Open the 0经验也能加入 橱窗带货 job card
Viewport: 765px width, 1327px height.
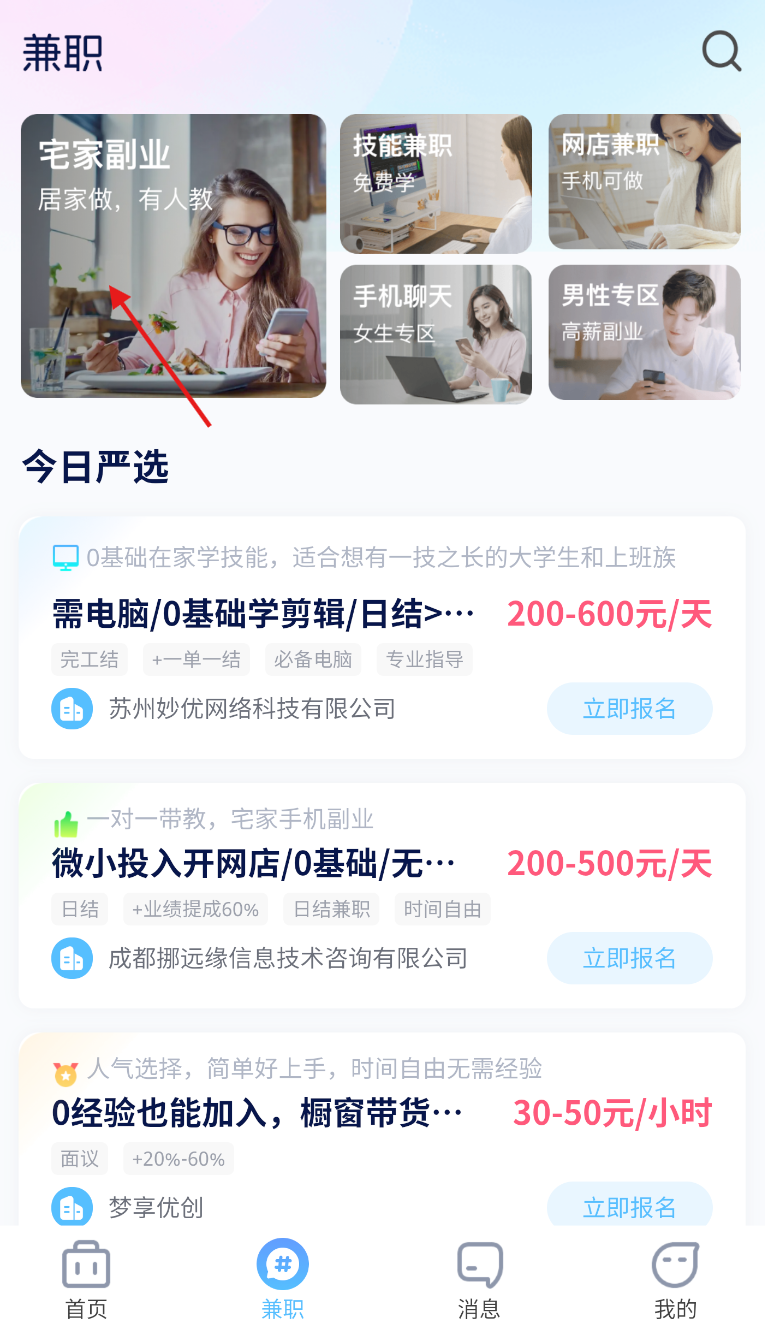(382, 1130)
